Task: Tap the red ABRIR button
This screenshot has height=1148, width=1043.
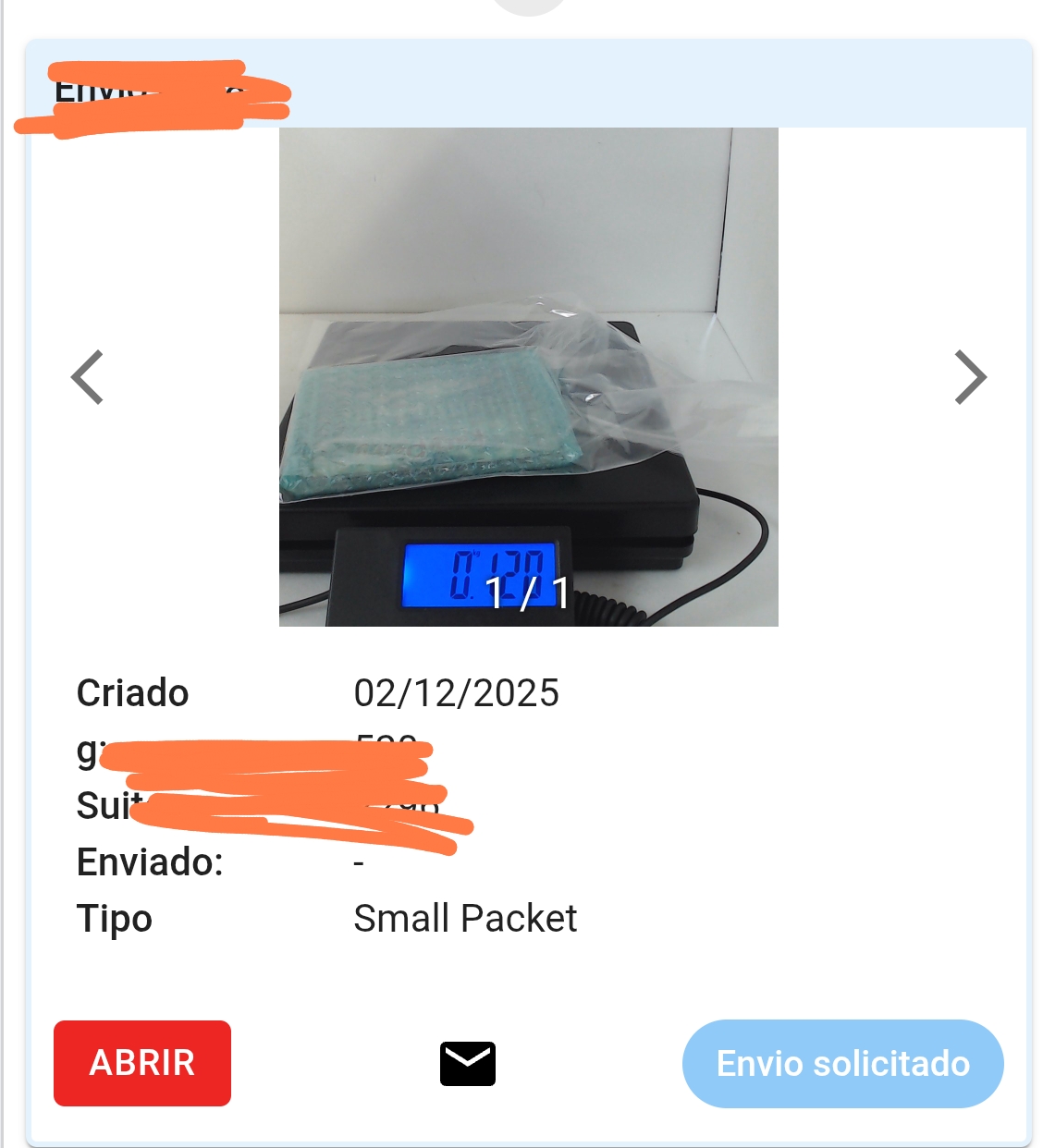Action: pyautogui.click(x=142, y=1063)
